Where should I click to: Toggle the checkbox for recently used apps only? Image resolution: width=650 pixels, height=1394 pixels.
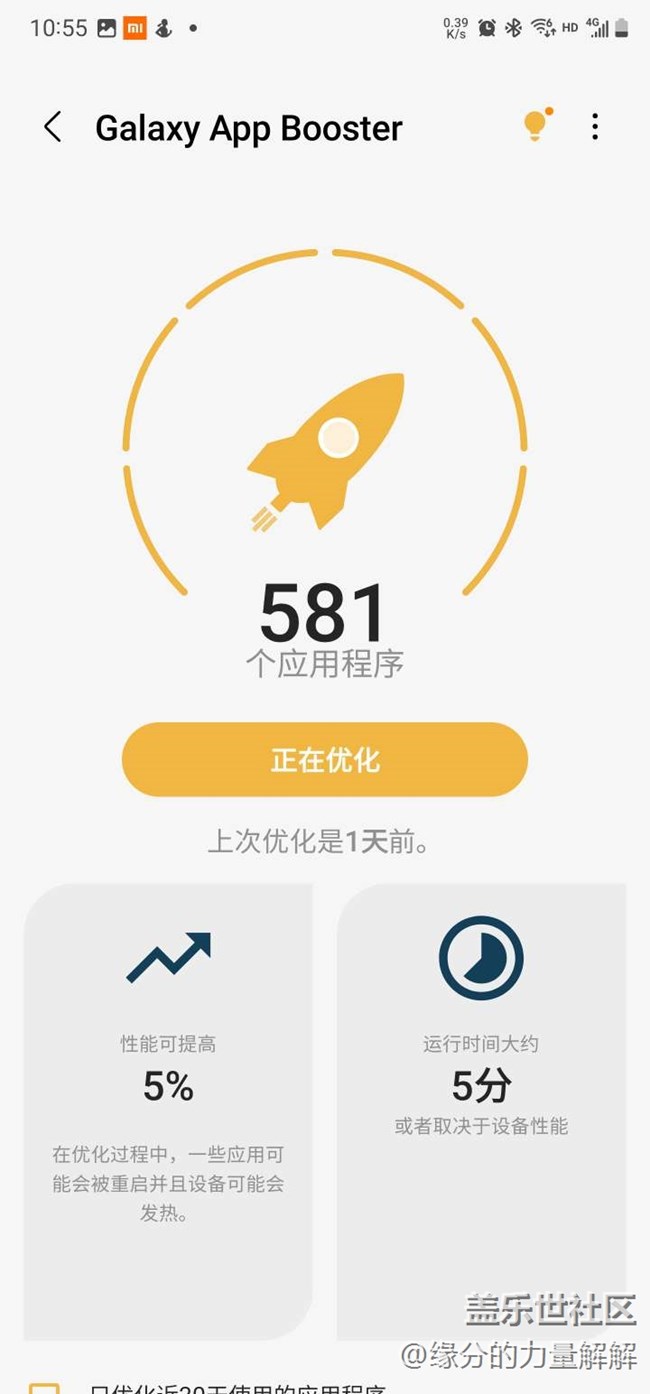coord(44,1387)
